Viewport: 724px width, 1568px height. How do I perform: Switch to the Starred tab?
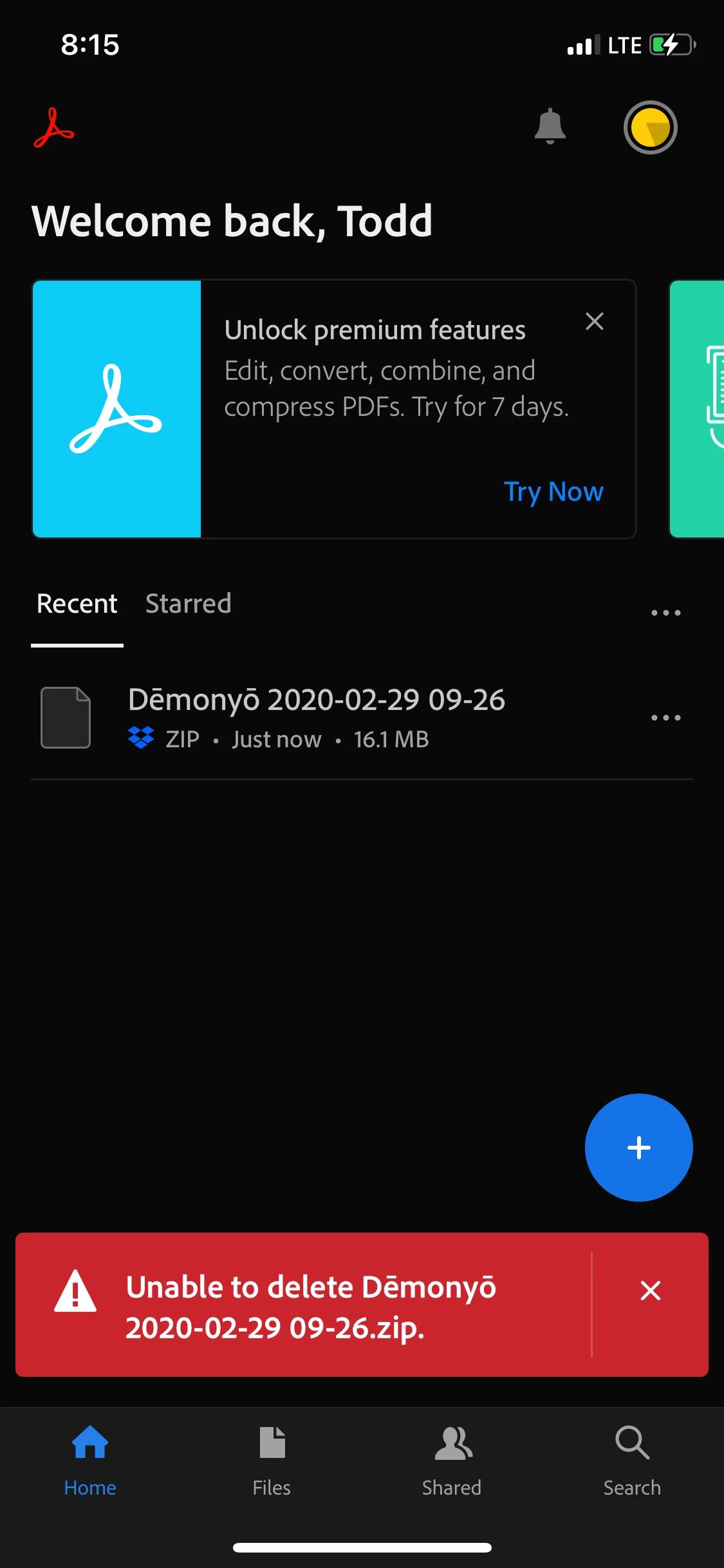tap(188, 604)
